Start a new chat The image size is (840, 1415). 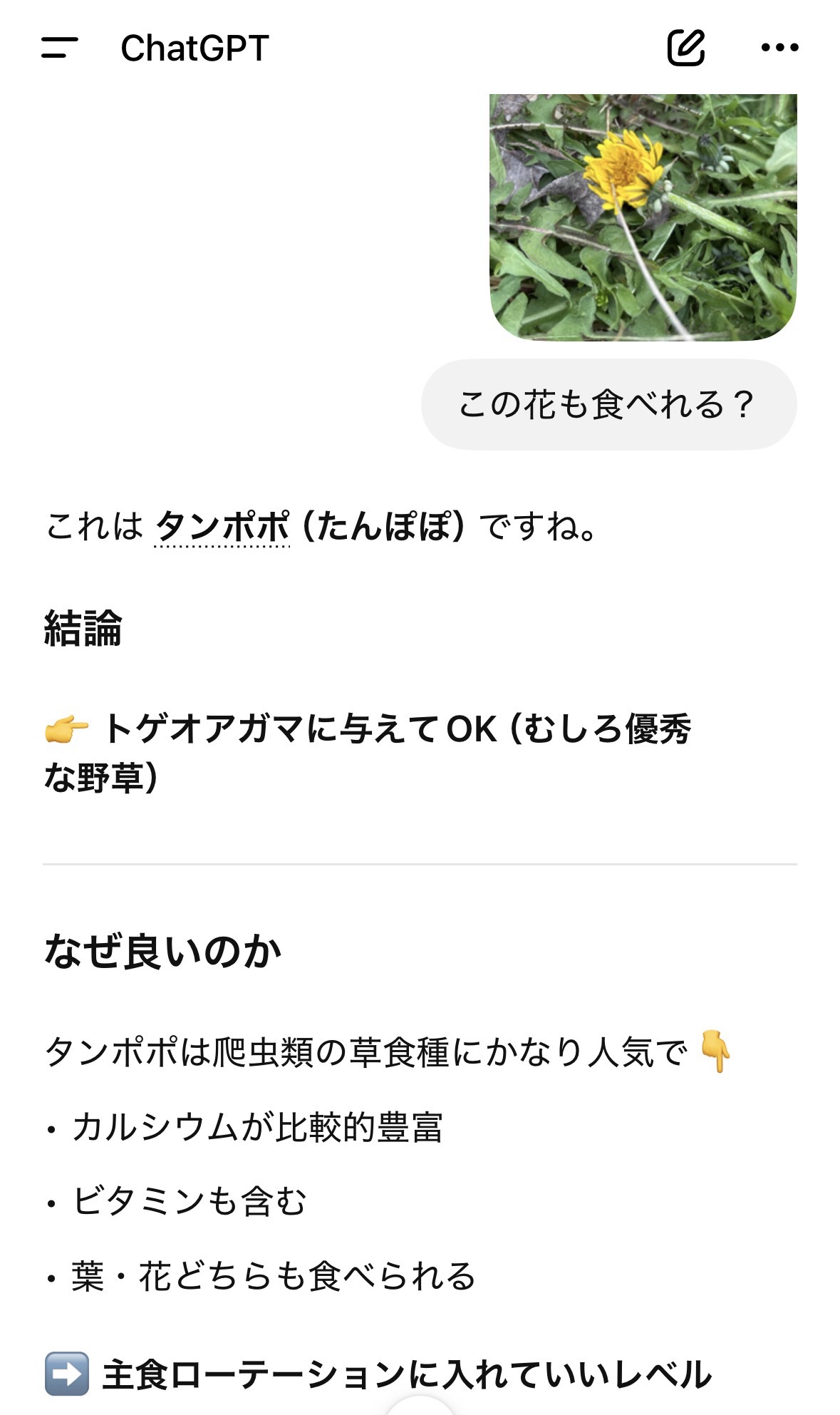click(x=685, y=48)
